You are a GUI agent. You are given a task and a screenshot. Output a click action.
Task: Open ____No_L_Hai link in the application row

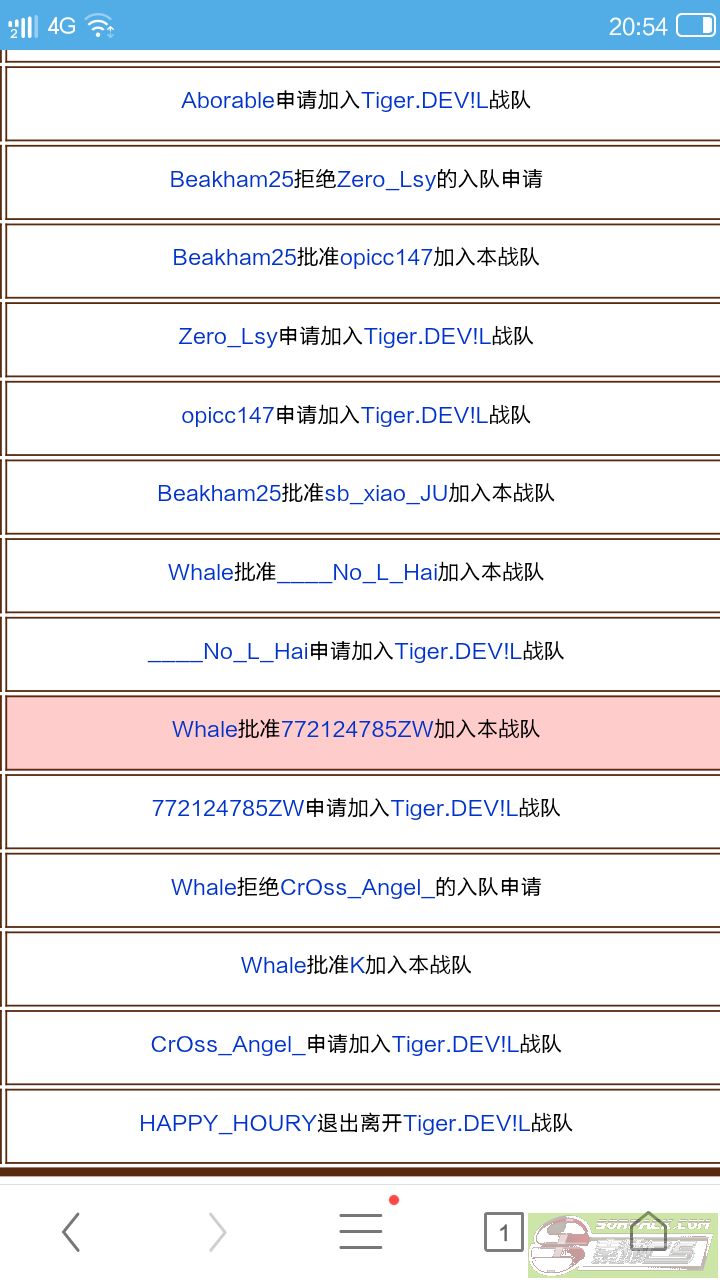click(x=228, y=651)
